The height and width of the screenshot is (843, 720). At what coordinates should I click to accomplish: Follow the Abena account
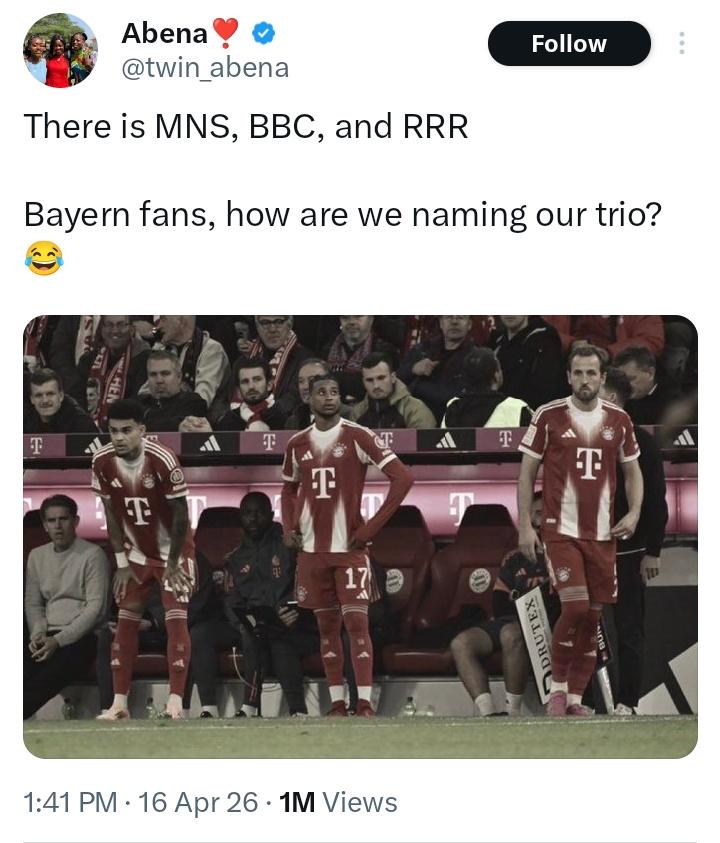click(568, 44)
